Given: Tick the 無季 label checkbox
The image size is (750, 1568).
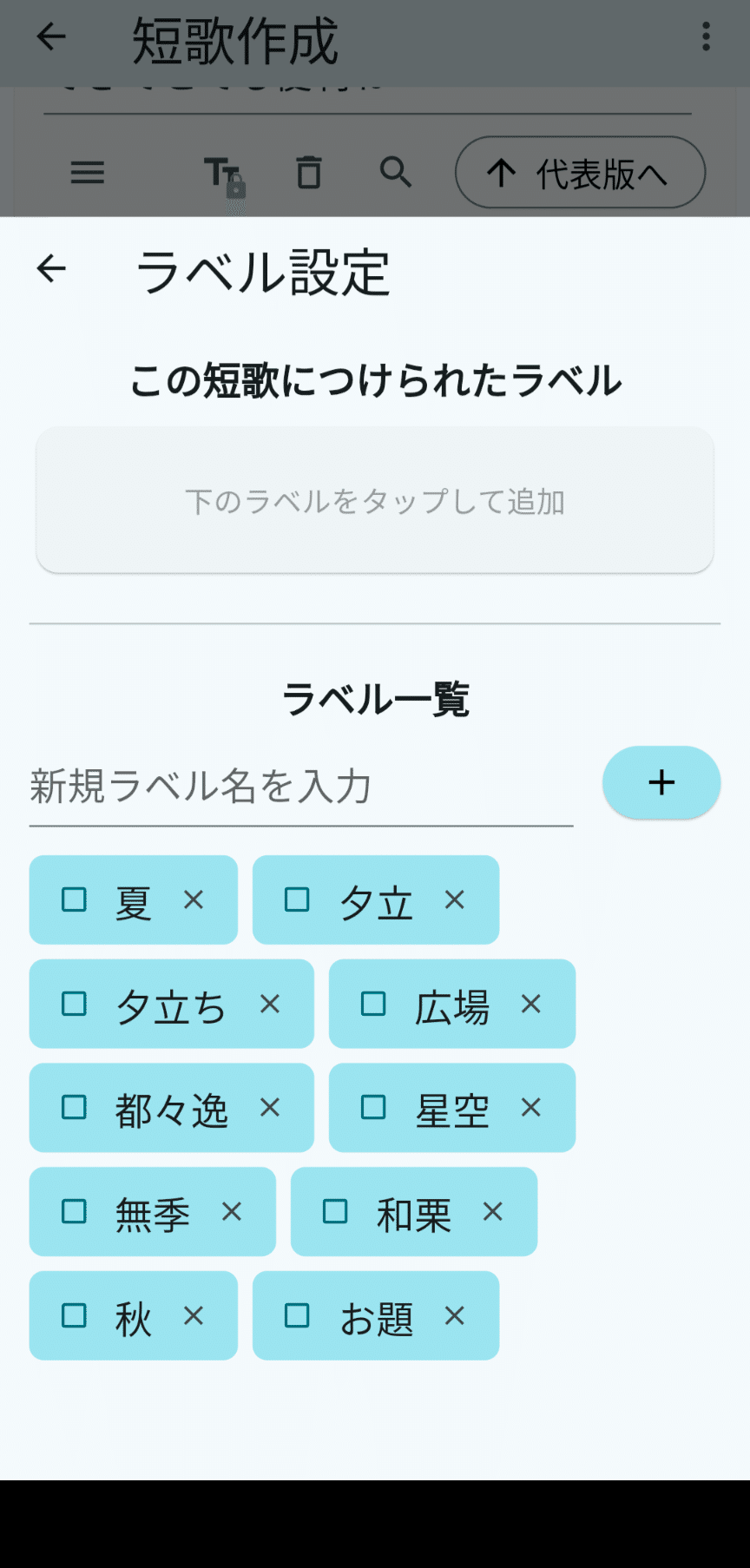Looking at the screenshot, I should click(x=74, y=1211).
